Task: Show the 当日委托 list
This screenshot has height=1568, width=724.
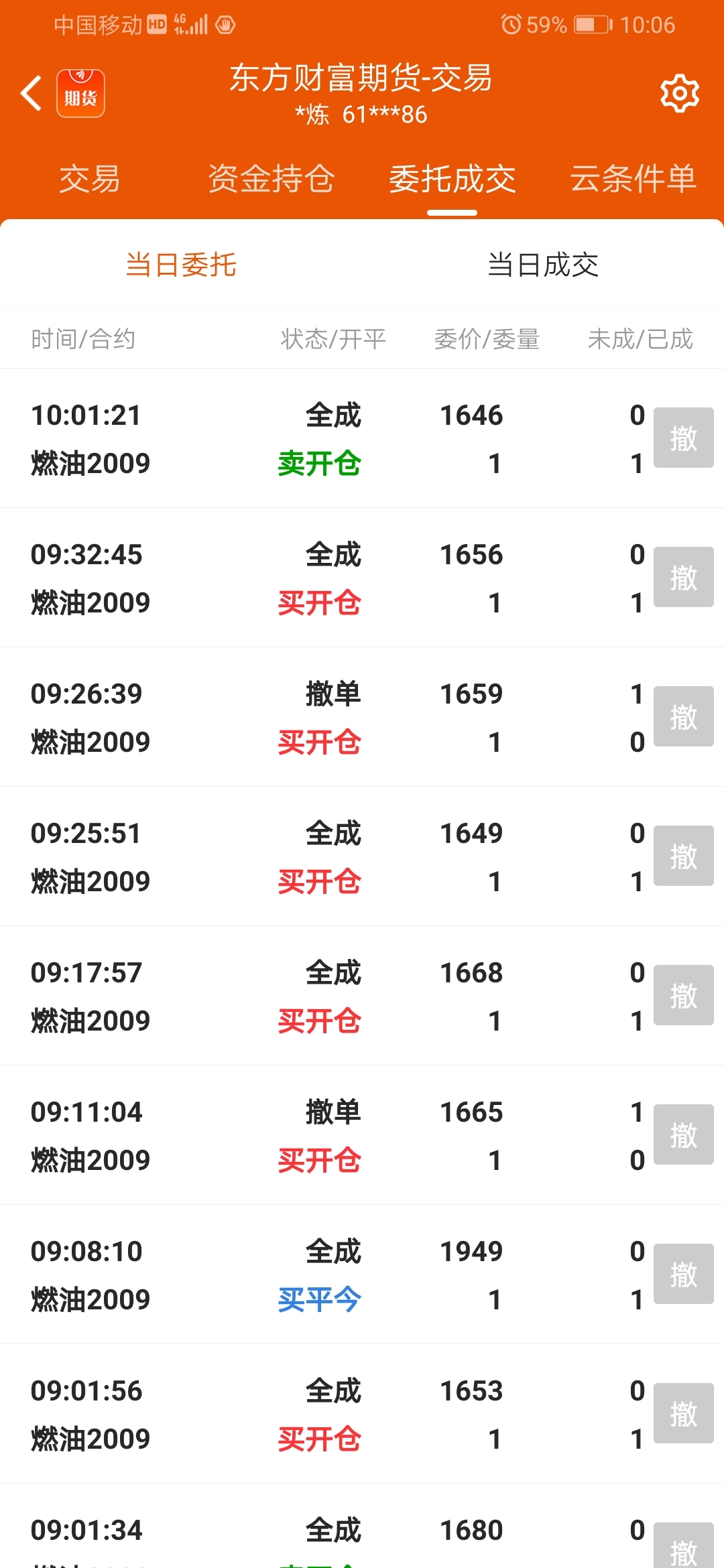Action: pos(181,265)
